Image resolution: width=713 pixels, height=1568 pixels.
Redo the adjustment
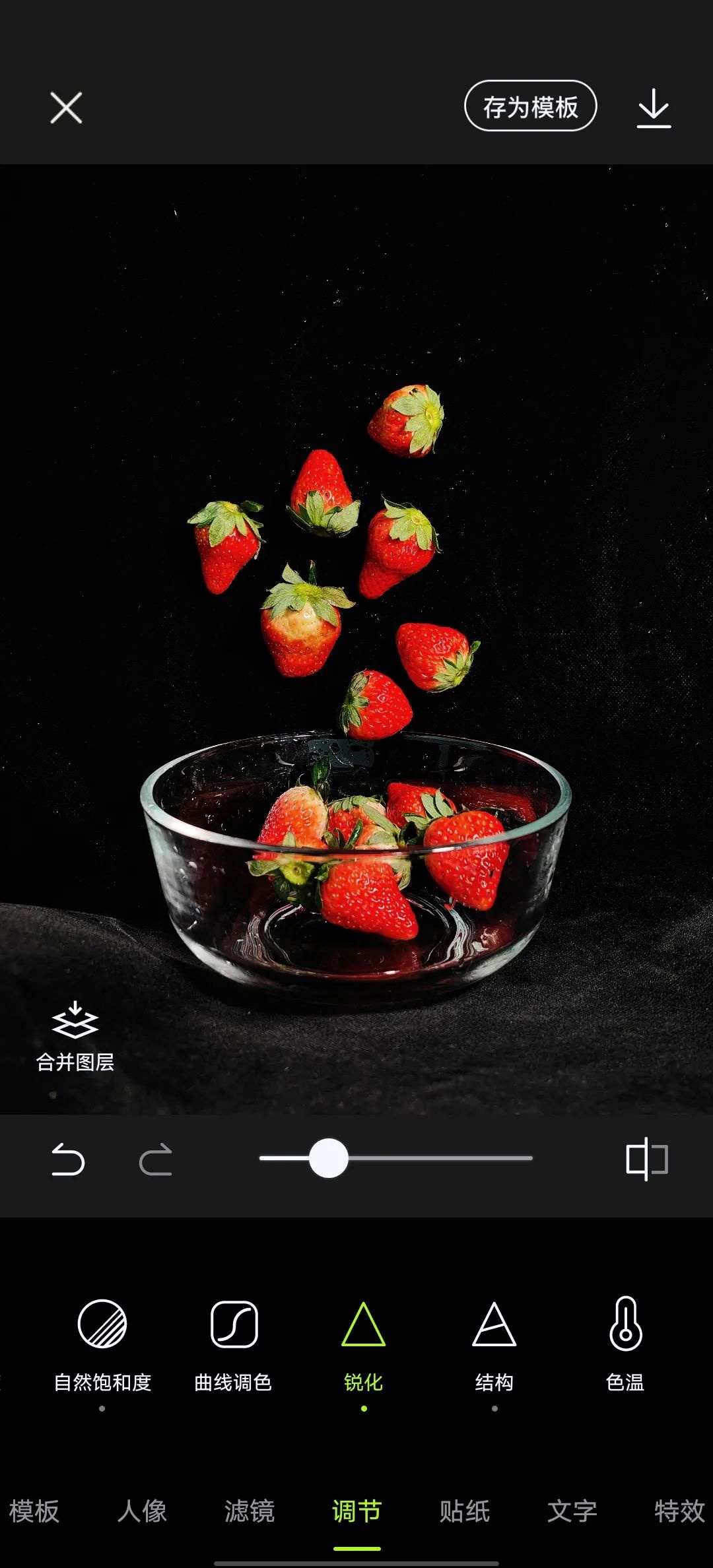pyautogui.click(x=156, y=1160)
